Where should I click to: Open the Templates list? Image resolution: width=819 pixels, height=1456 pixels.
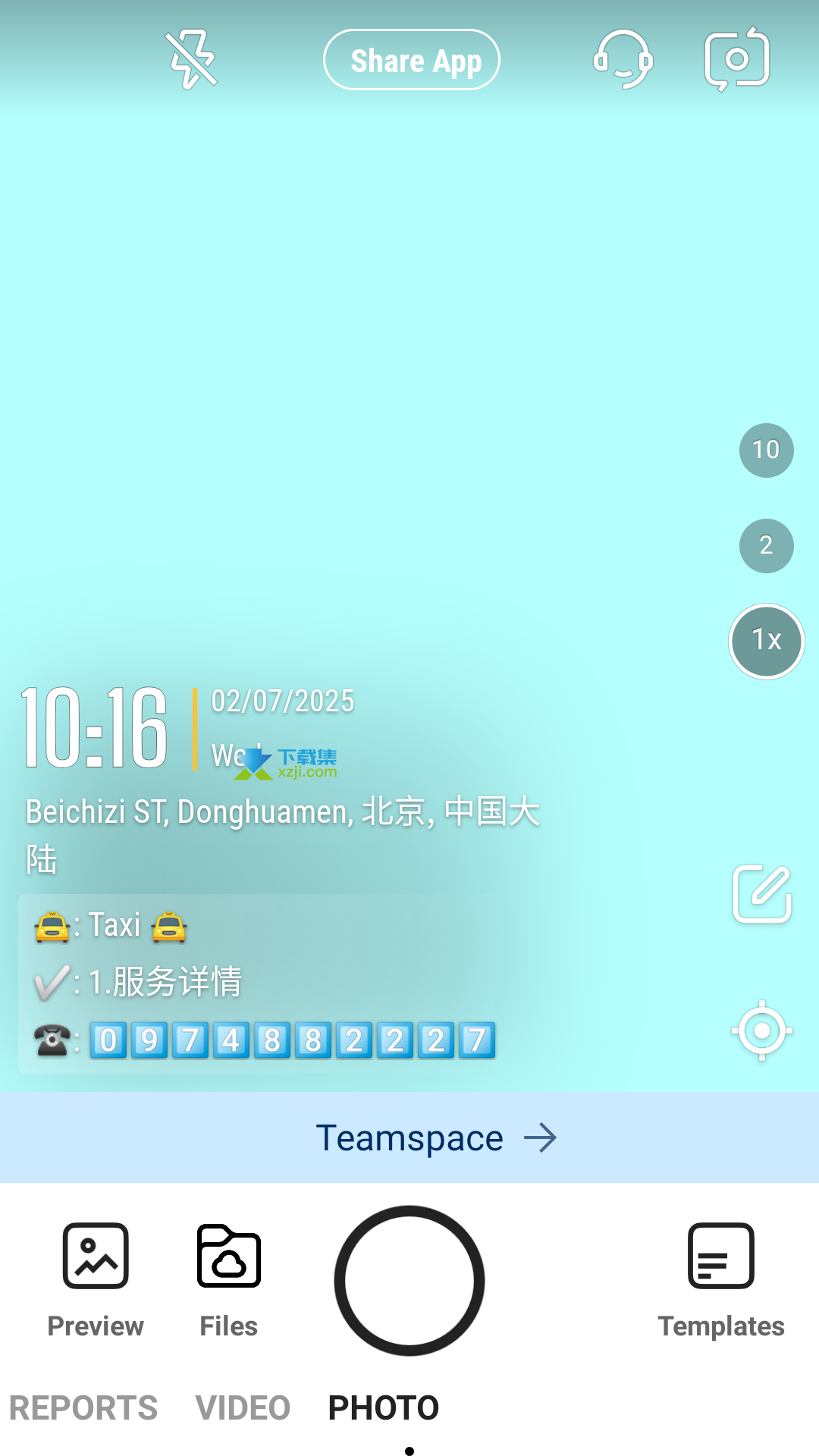coord(721,1281)
